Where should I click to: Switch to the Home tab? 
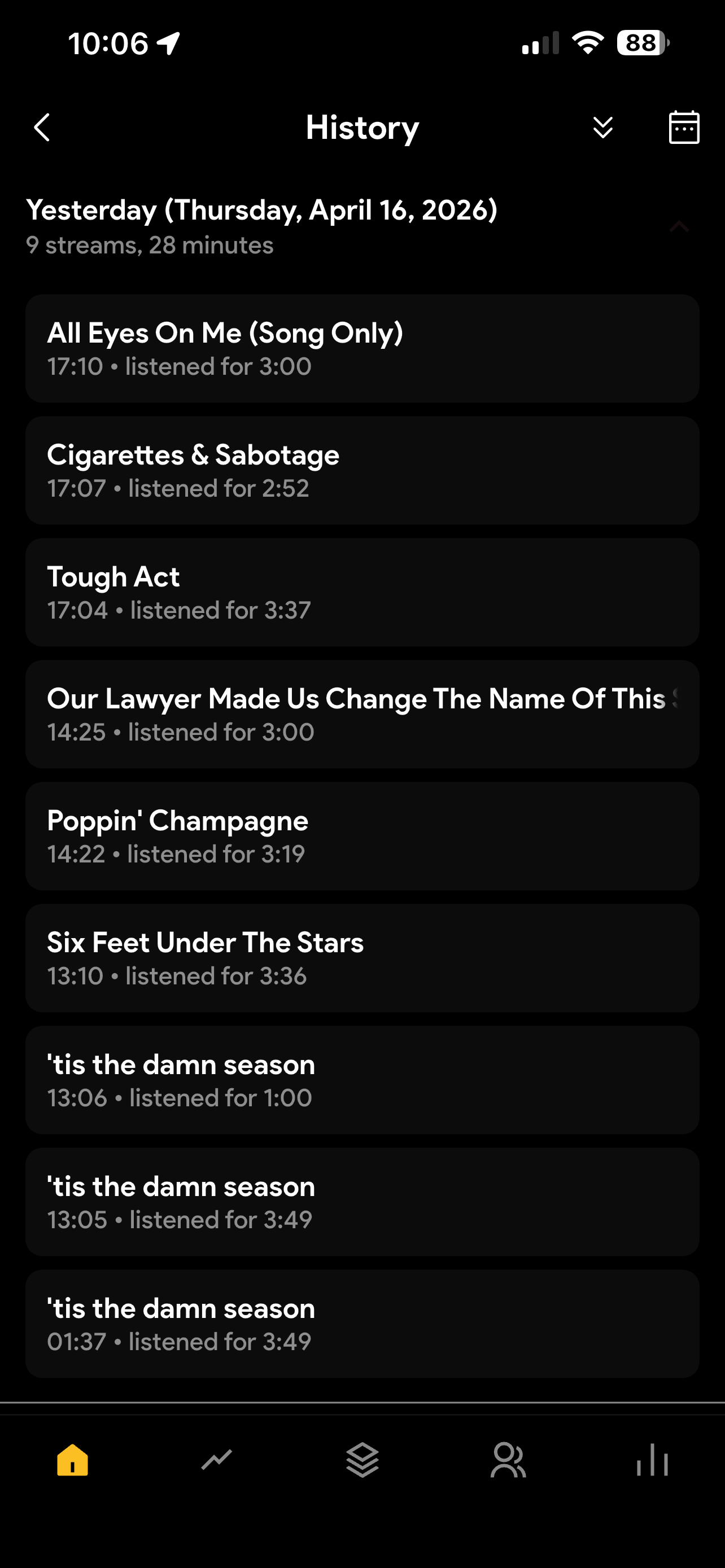(x=72, y=1460)
